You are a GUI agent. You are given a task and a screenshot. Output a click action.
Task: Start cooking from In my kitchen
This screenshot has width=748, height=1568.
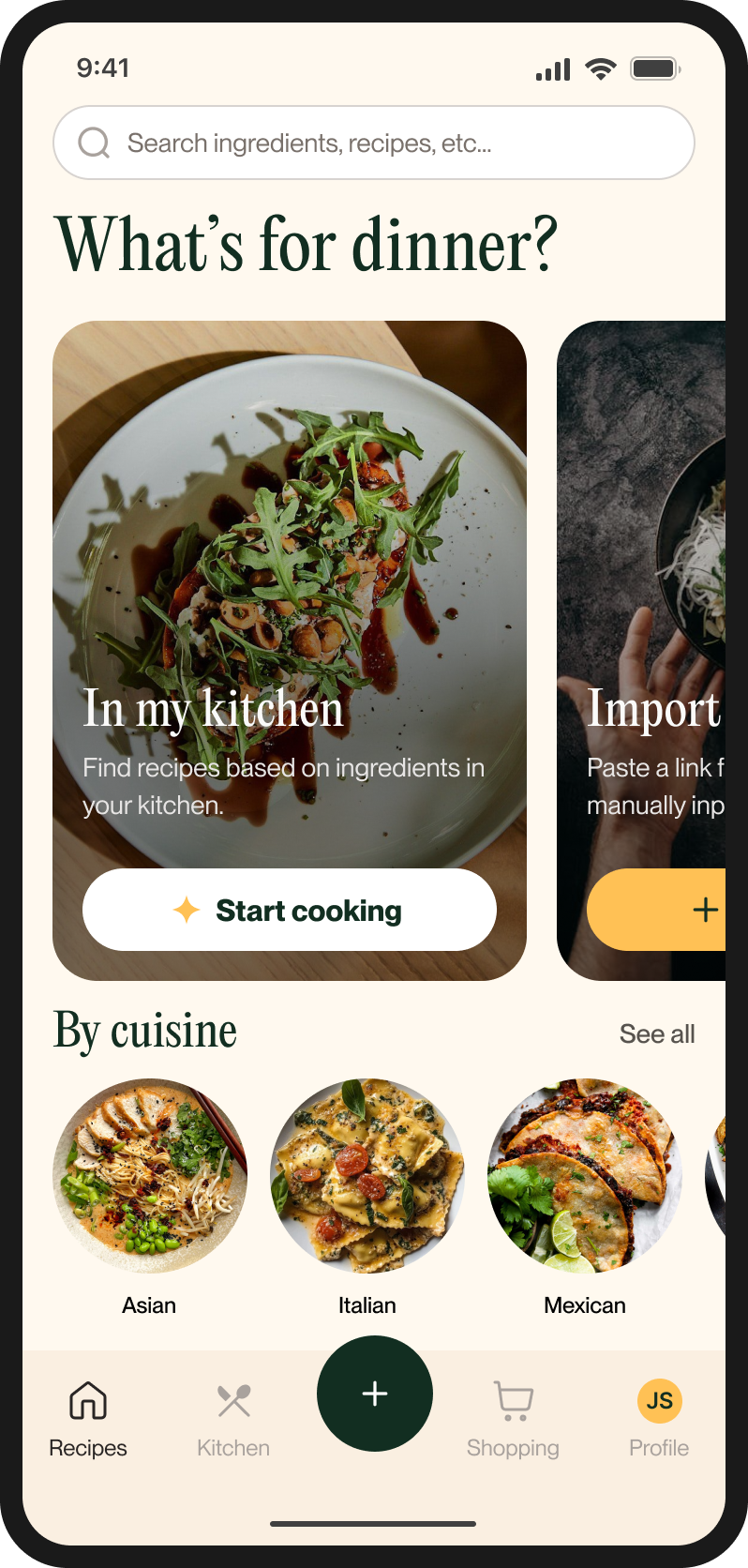point(289,910)
